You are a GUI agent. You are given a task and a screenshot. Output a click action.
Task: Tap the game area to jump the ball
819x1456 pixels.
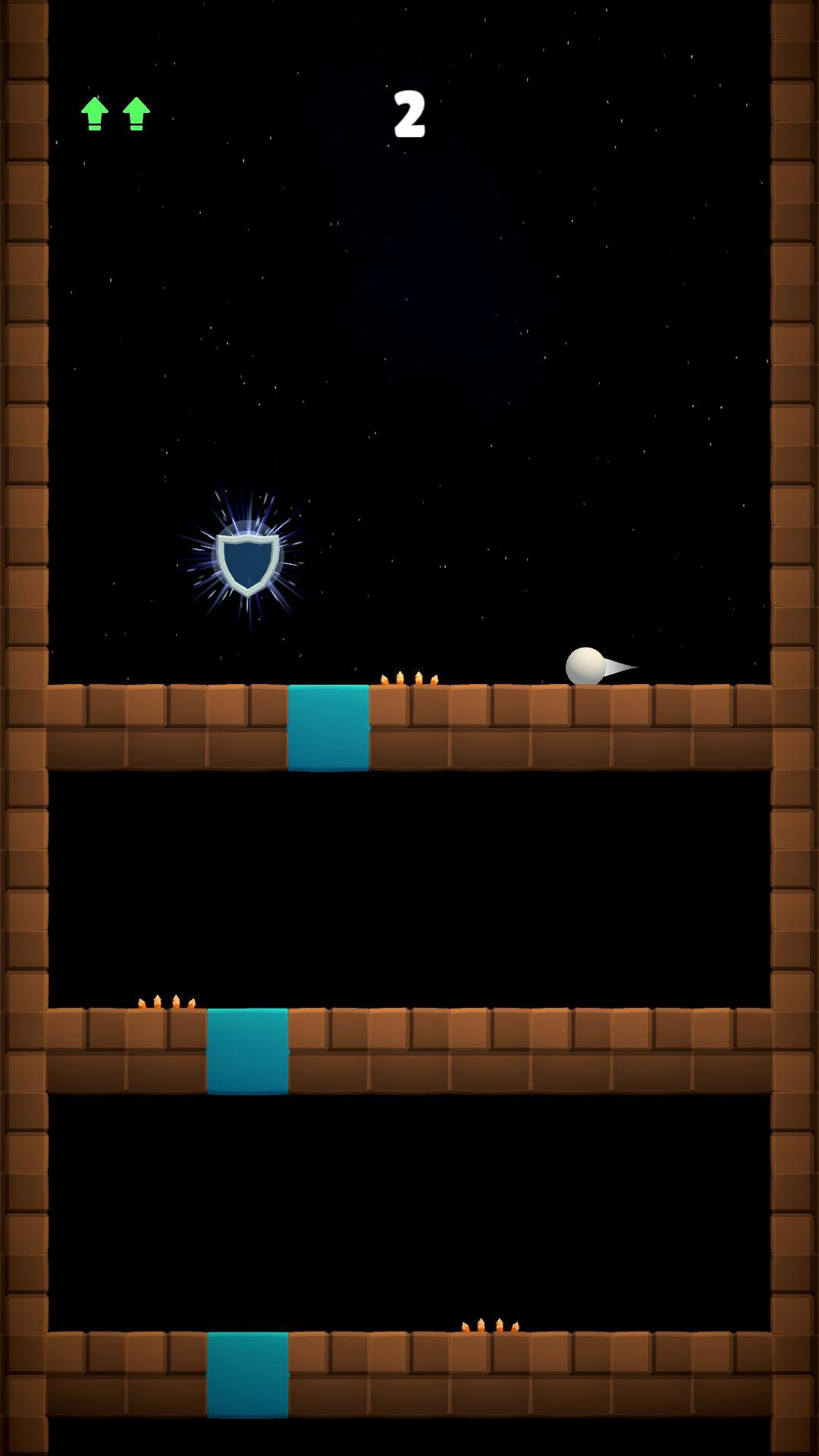point(409,379)
